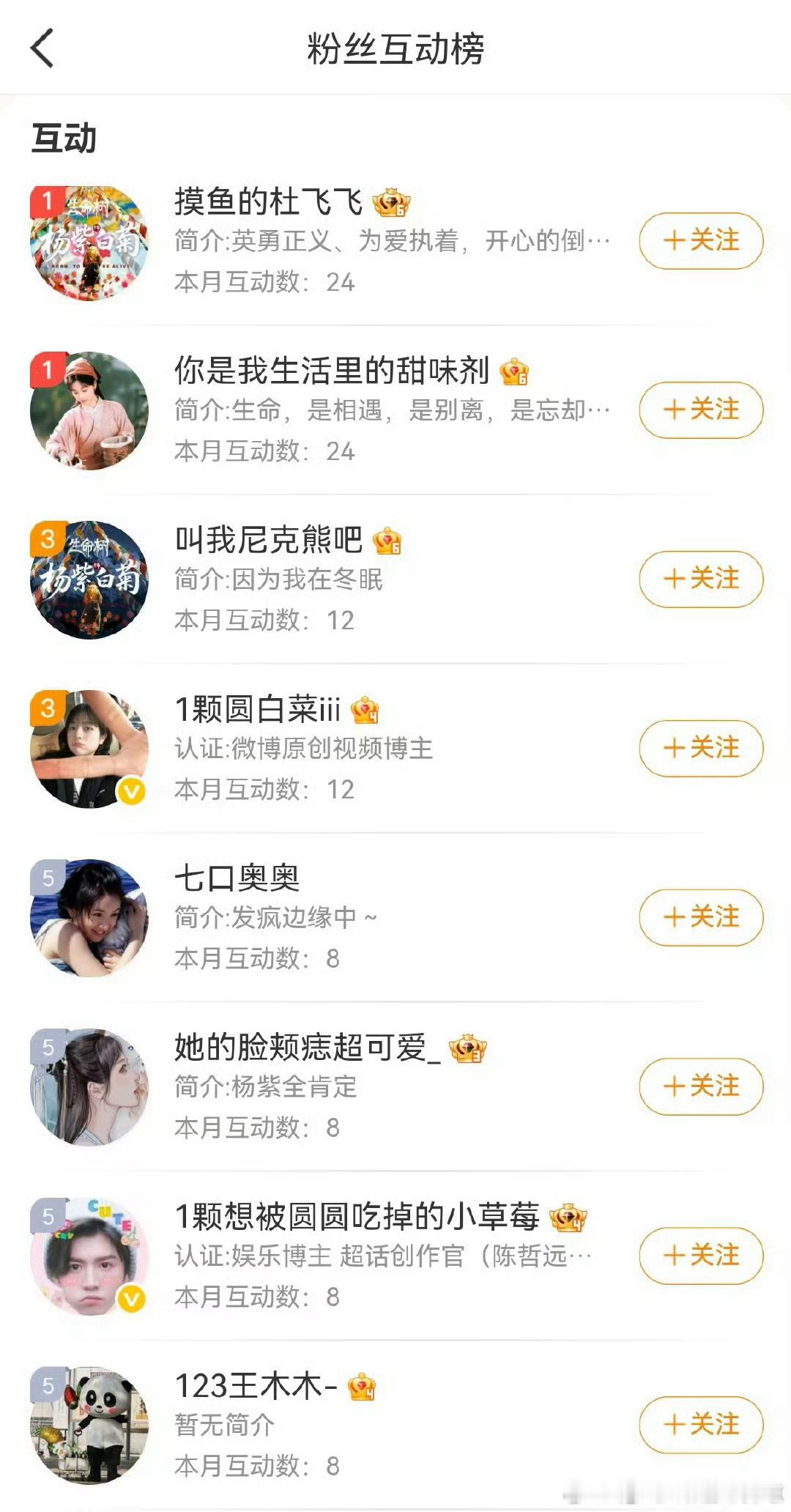Go back using the top-left arrow
791x1512 pixels.
point(42,48)
